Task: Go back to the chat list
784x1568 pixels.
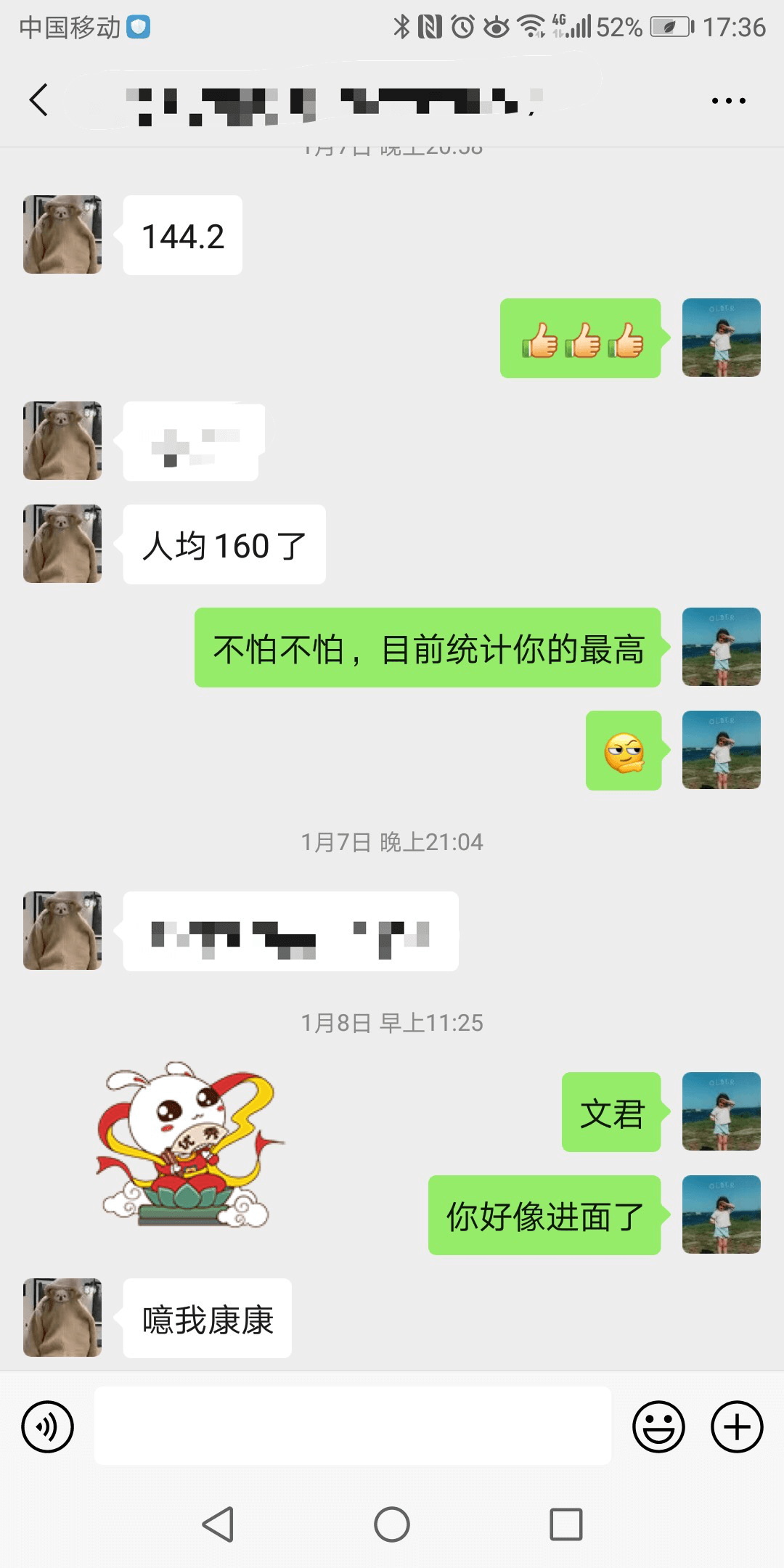Action: (39, 100)
